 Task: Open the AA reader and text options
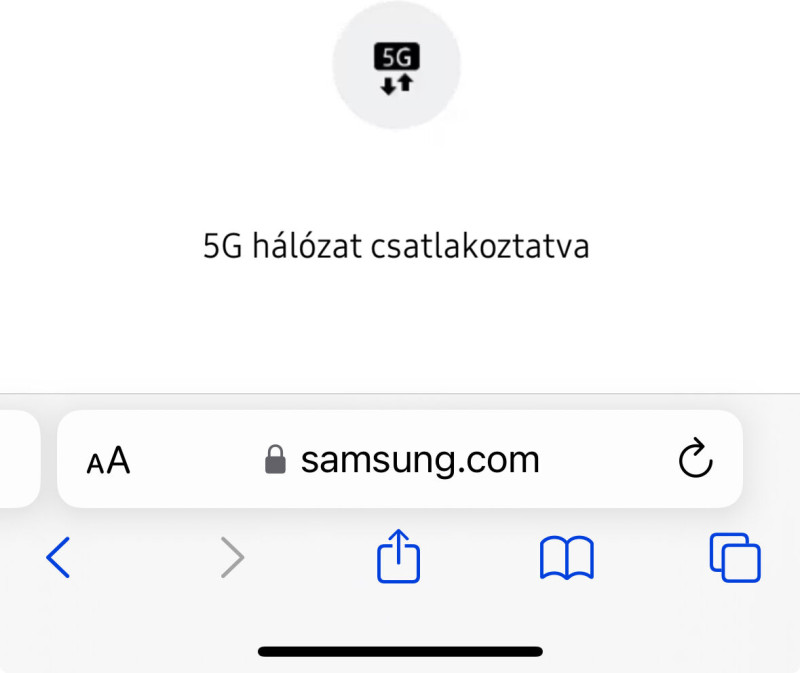[108, 461]
